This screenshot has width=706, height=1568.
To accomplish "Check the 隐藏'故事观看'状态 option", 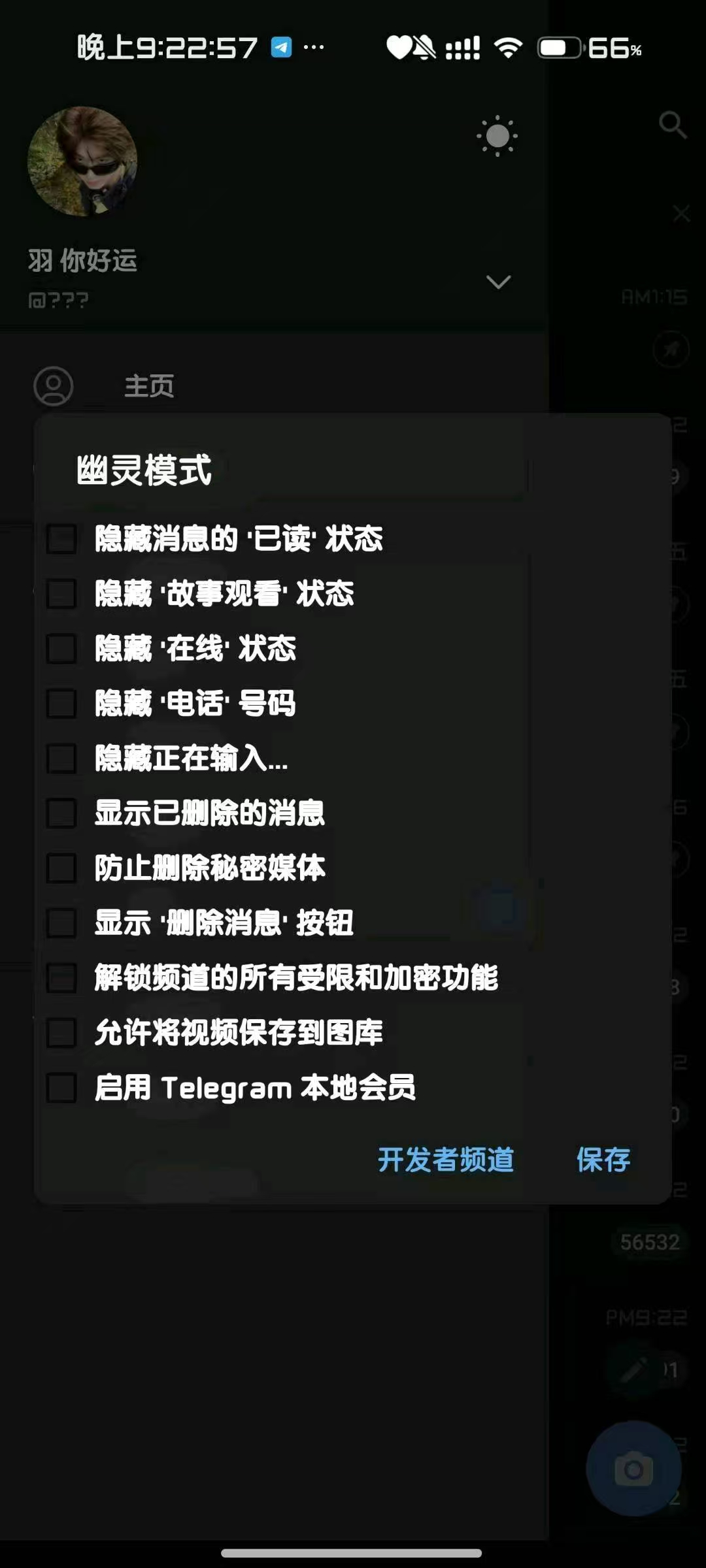I will click(x=62, y=594).
